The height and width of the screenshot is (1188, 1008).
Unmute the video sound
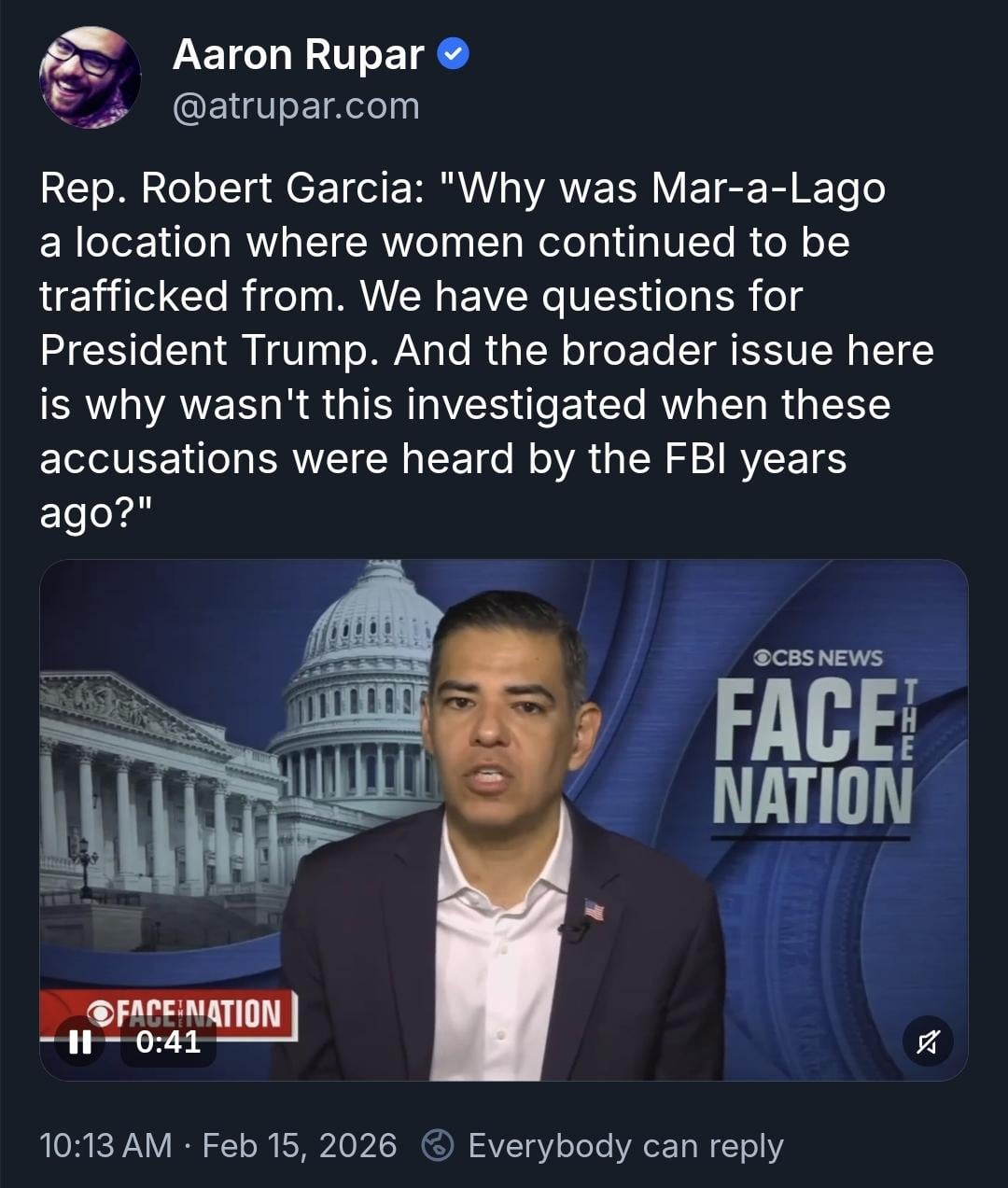click(928, 1041)
